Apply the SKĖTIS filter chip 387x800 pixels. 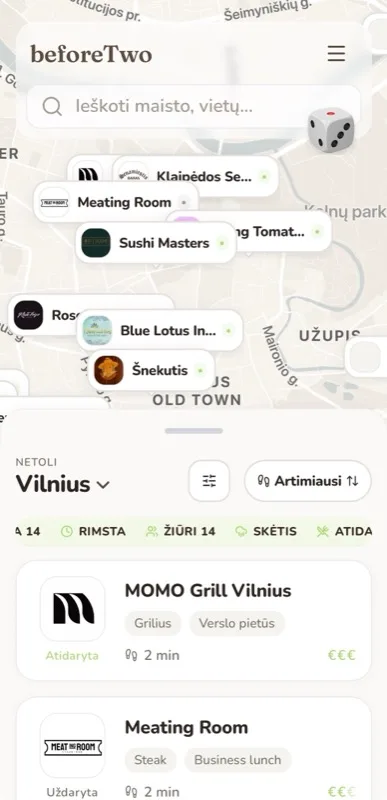point(266,531)
